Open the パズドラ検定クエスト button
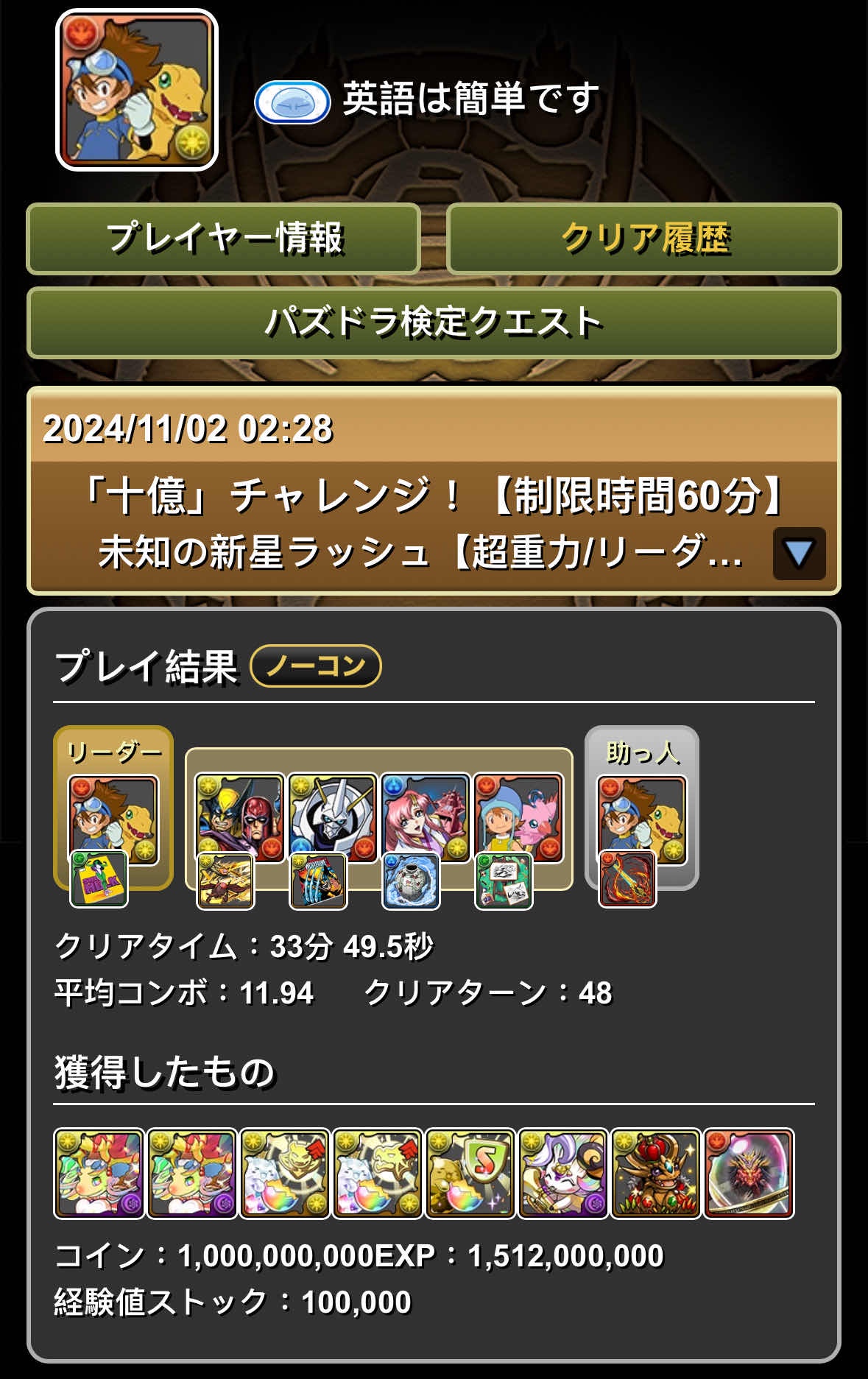This screenshot has height=1379, width=868. 434,322
